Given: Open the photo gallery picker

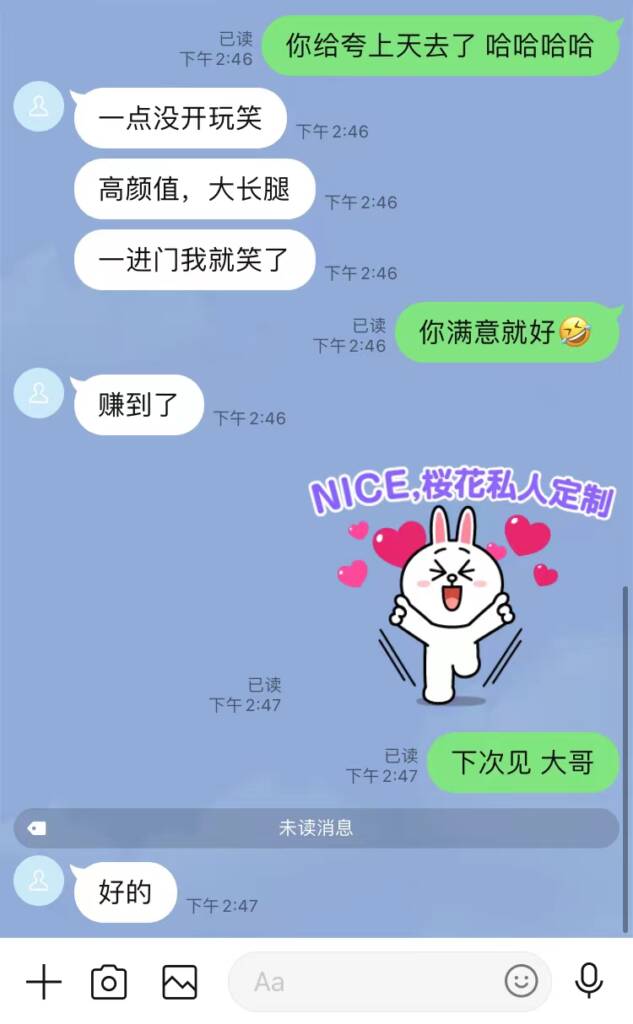Looking at the screenshot, I should [x=180, y=982].
